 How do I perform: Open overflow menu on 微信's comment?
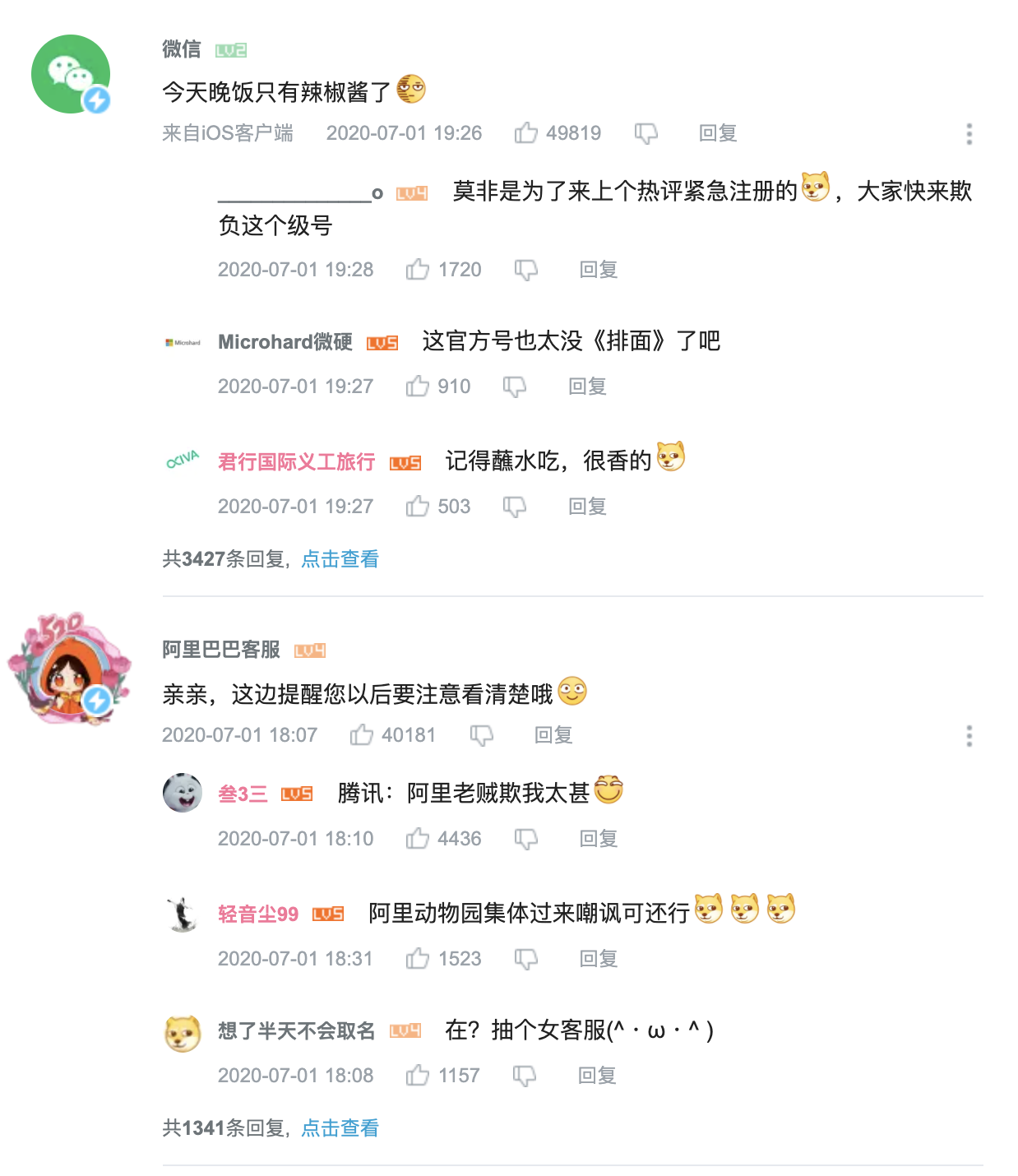click(x=969, y=134)
